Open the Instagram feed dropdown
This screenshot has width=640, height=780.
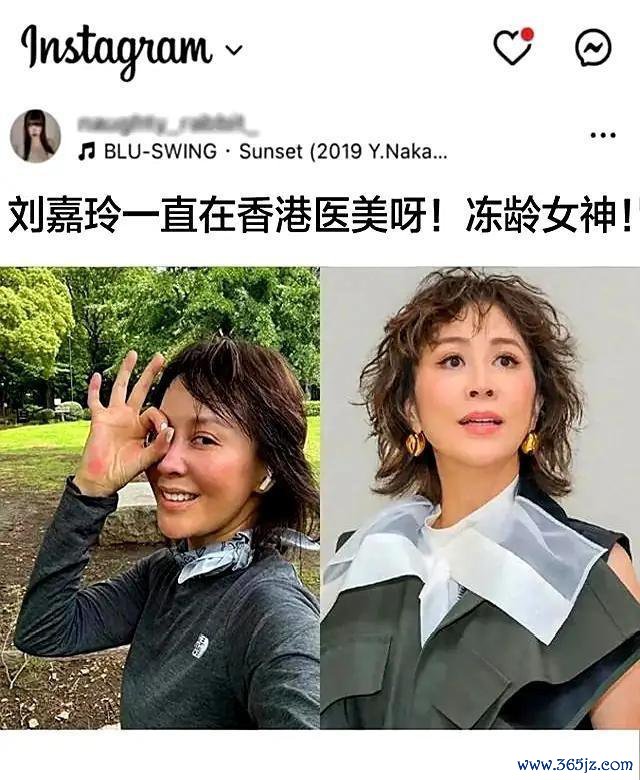[x=234, y=49]
